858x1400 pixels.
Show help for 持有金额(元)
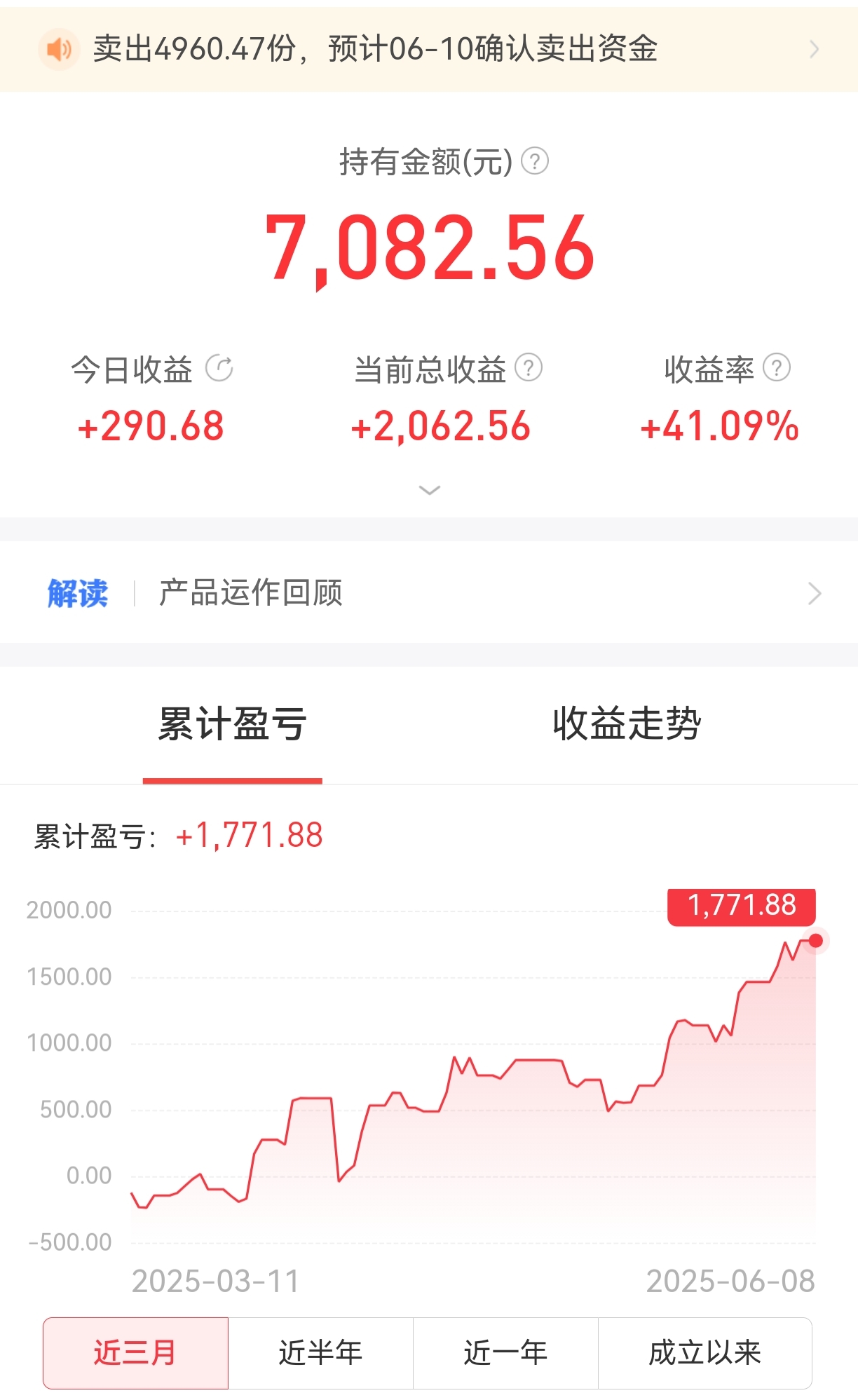(535, 161)
